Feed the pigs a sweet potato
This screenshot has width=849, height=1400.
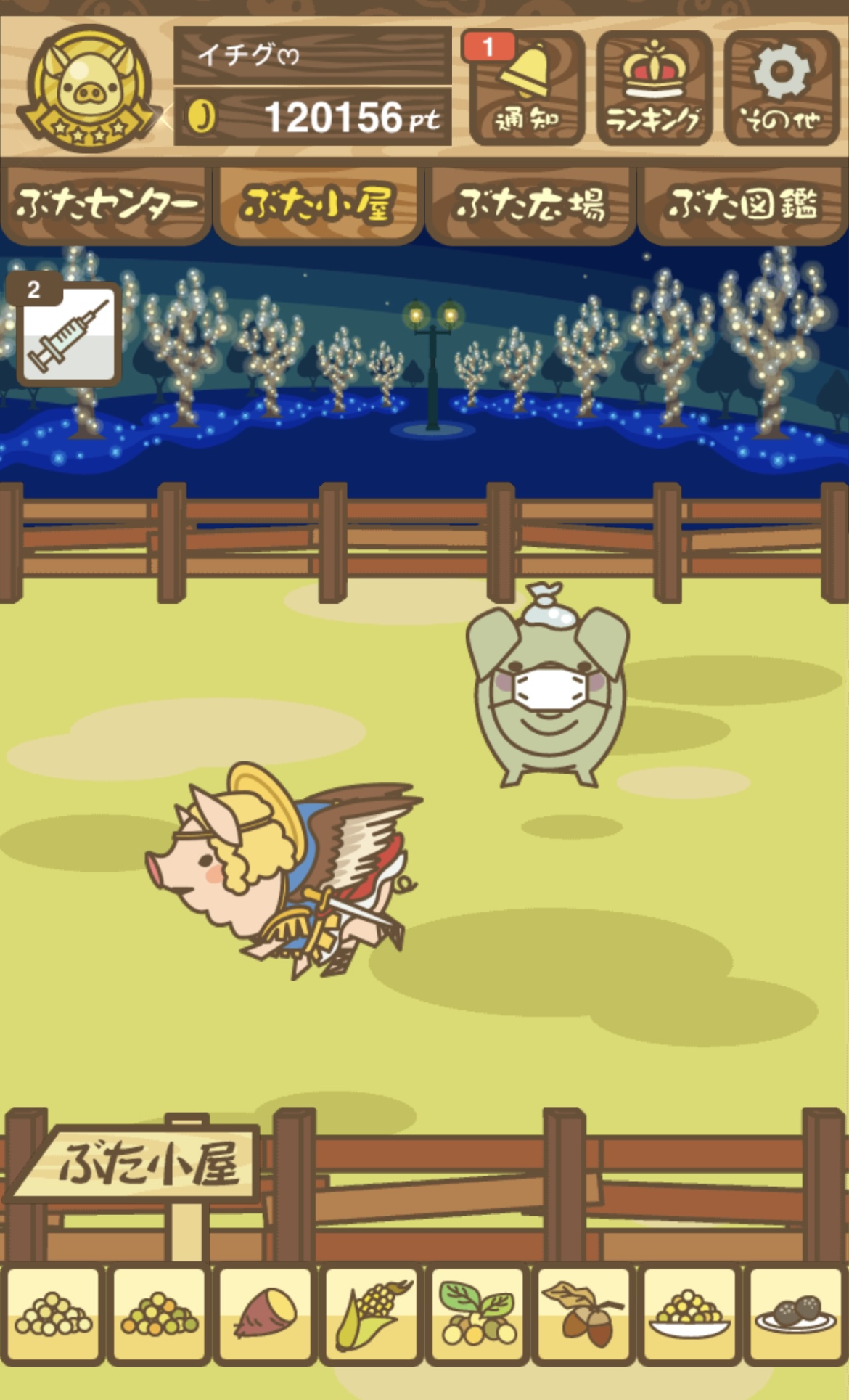(x=266, y=1315)
